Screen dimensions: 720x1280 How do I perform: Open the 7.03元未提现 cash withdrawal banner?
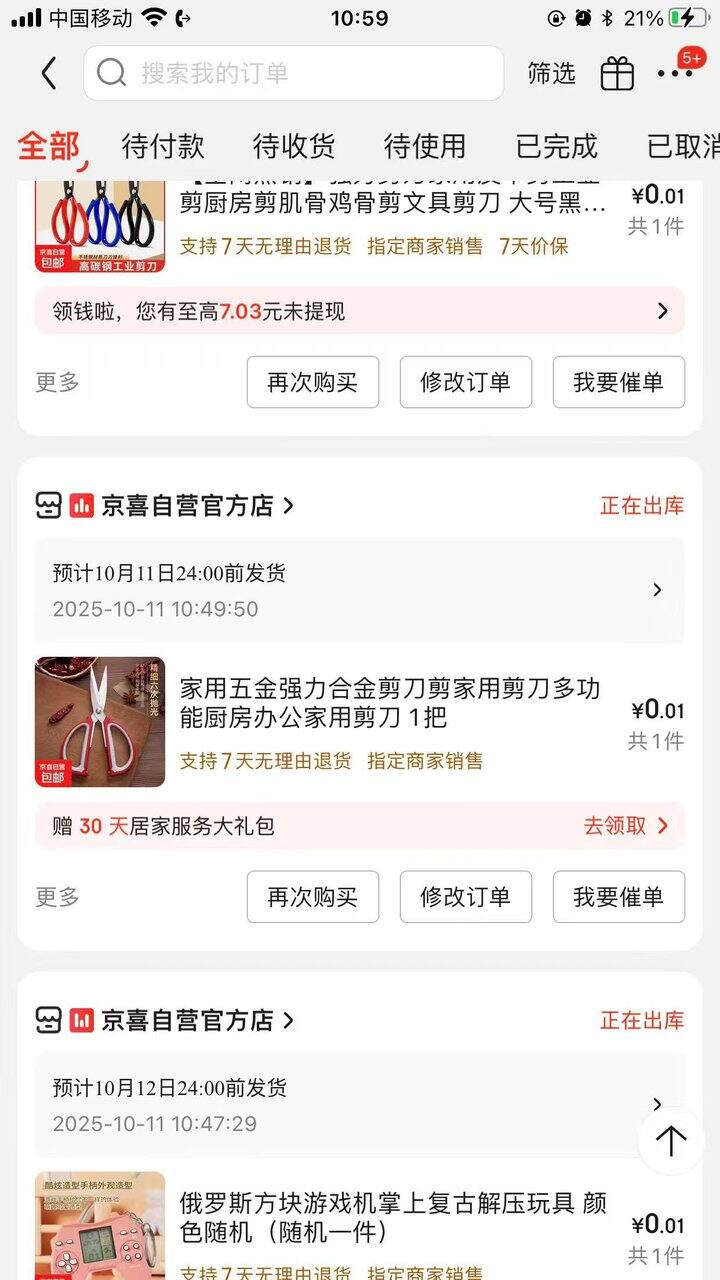360,311
